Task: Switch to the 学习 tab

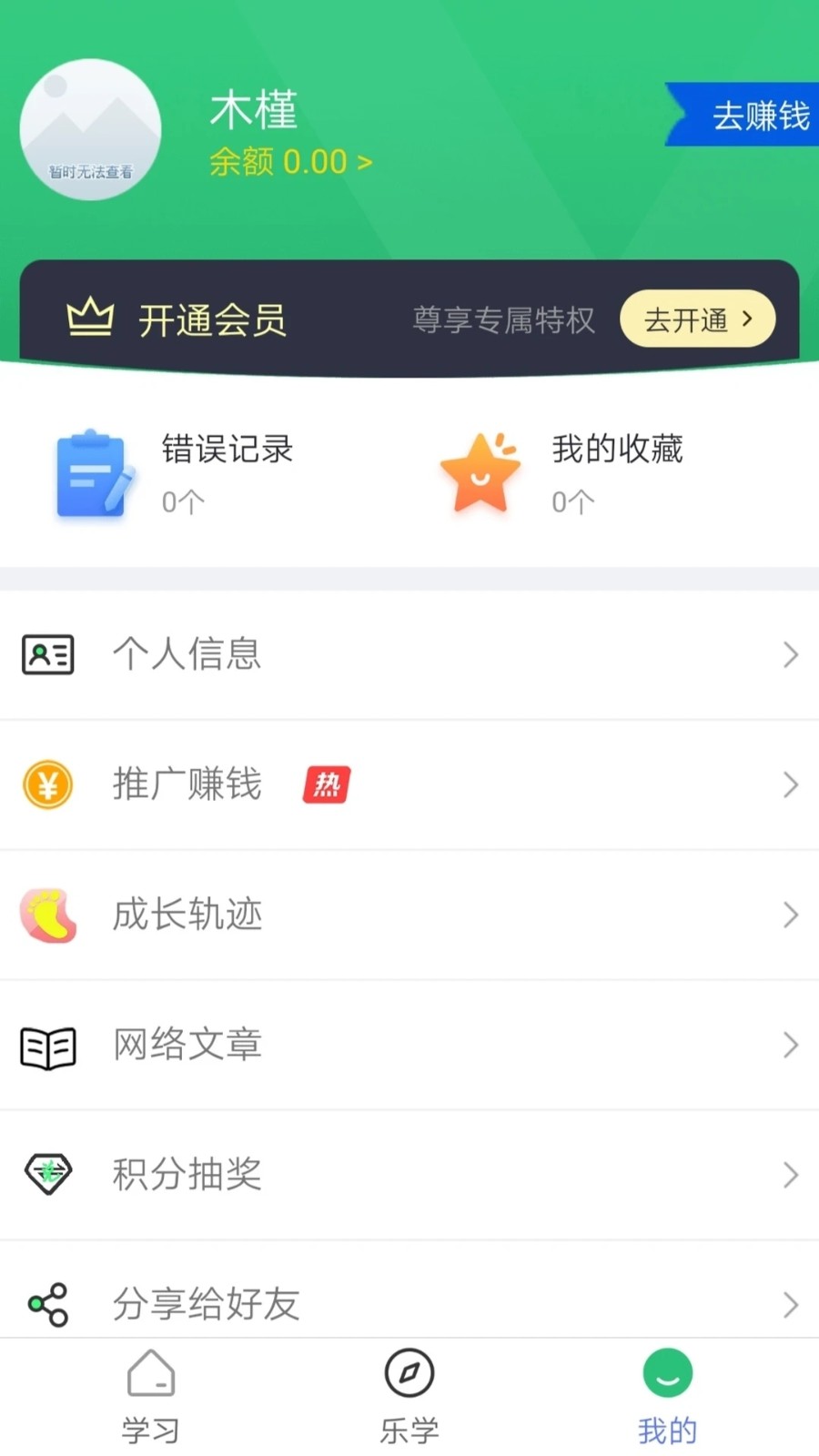Action: click(x=151, y=1398)
